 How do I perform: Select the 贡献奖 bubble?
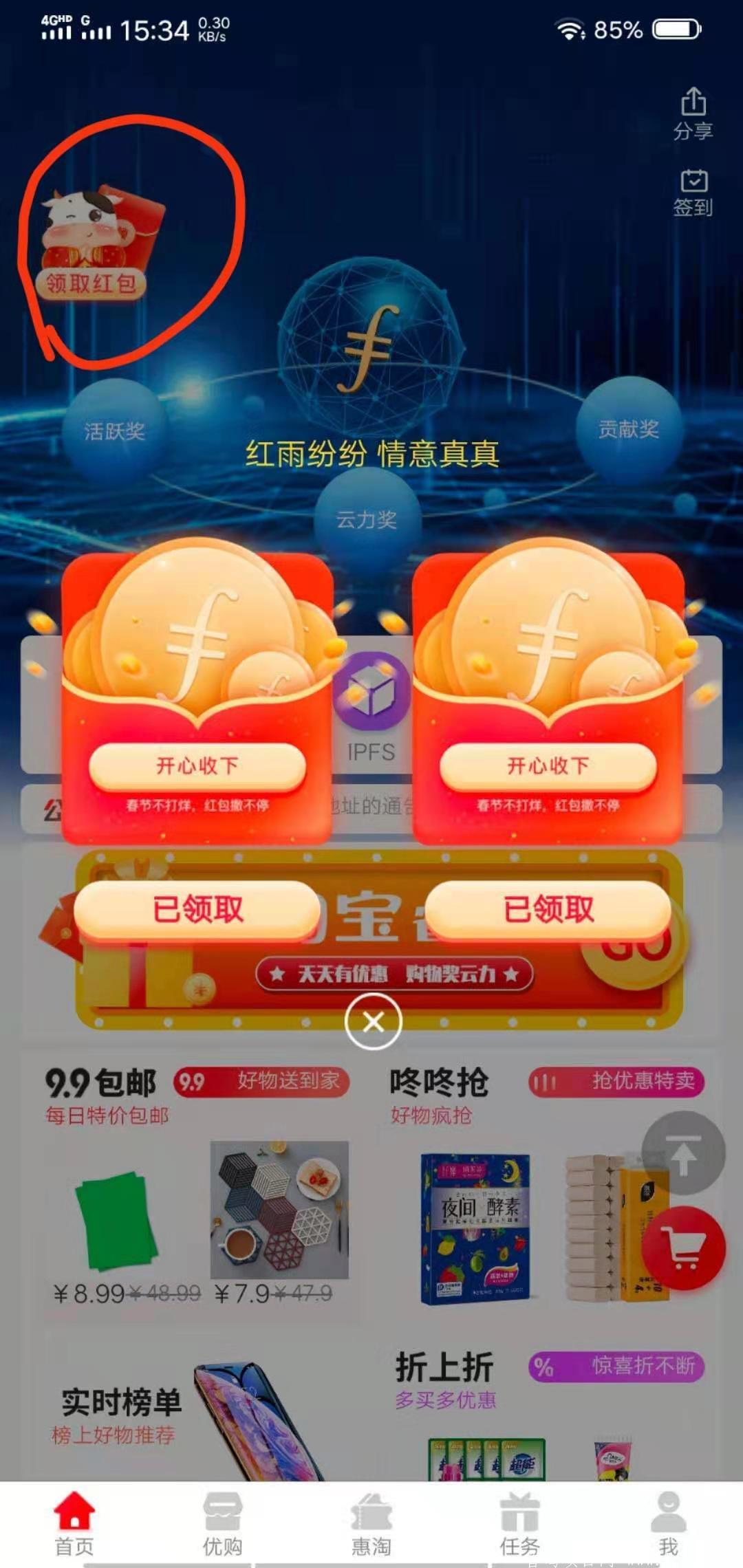(628, 429)
